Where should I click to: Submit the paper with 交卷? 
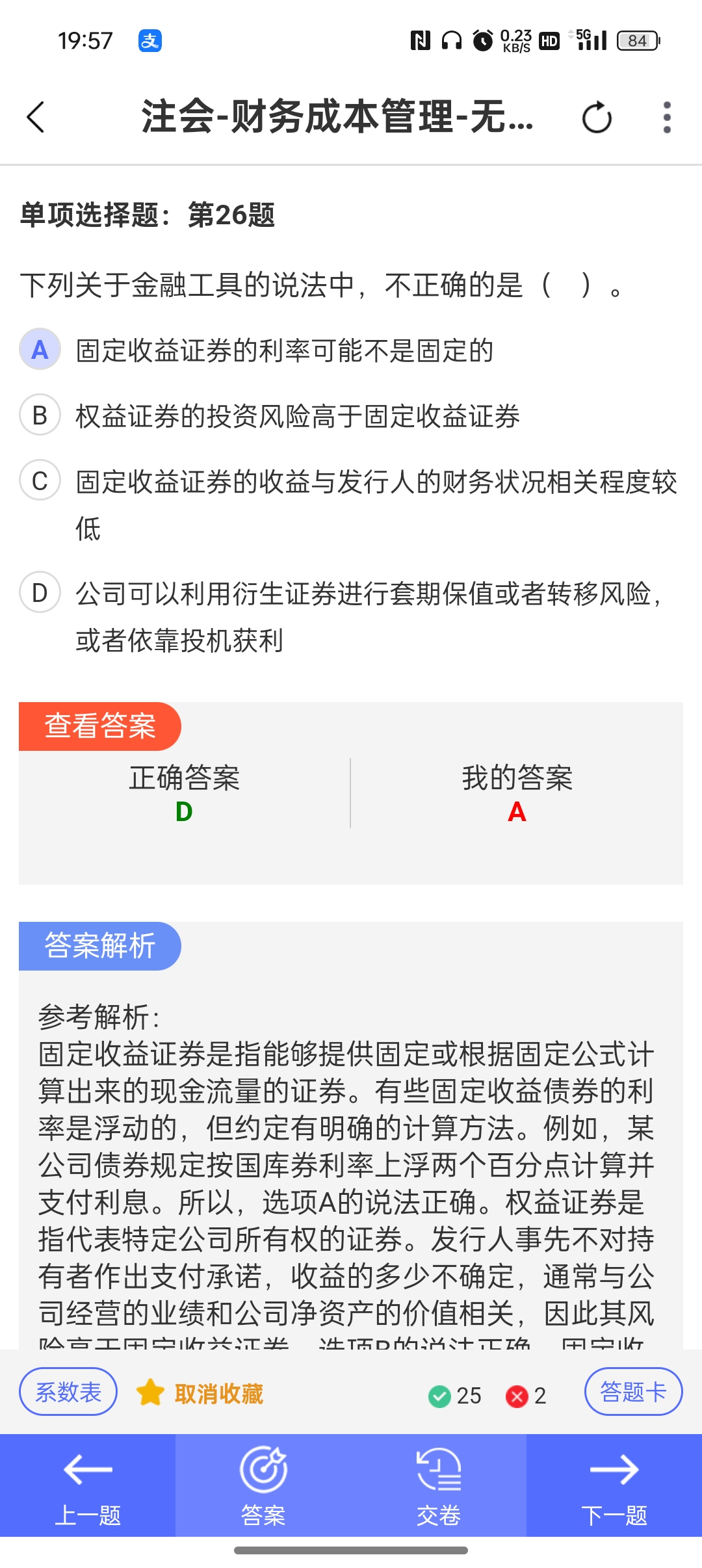click(x=439, y=1486)
